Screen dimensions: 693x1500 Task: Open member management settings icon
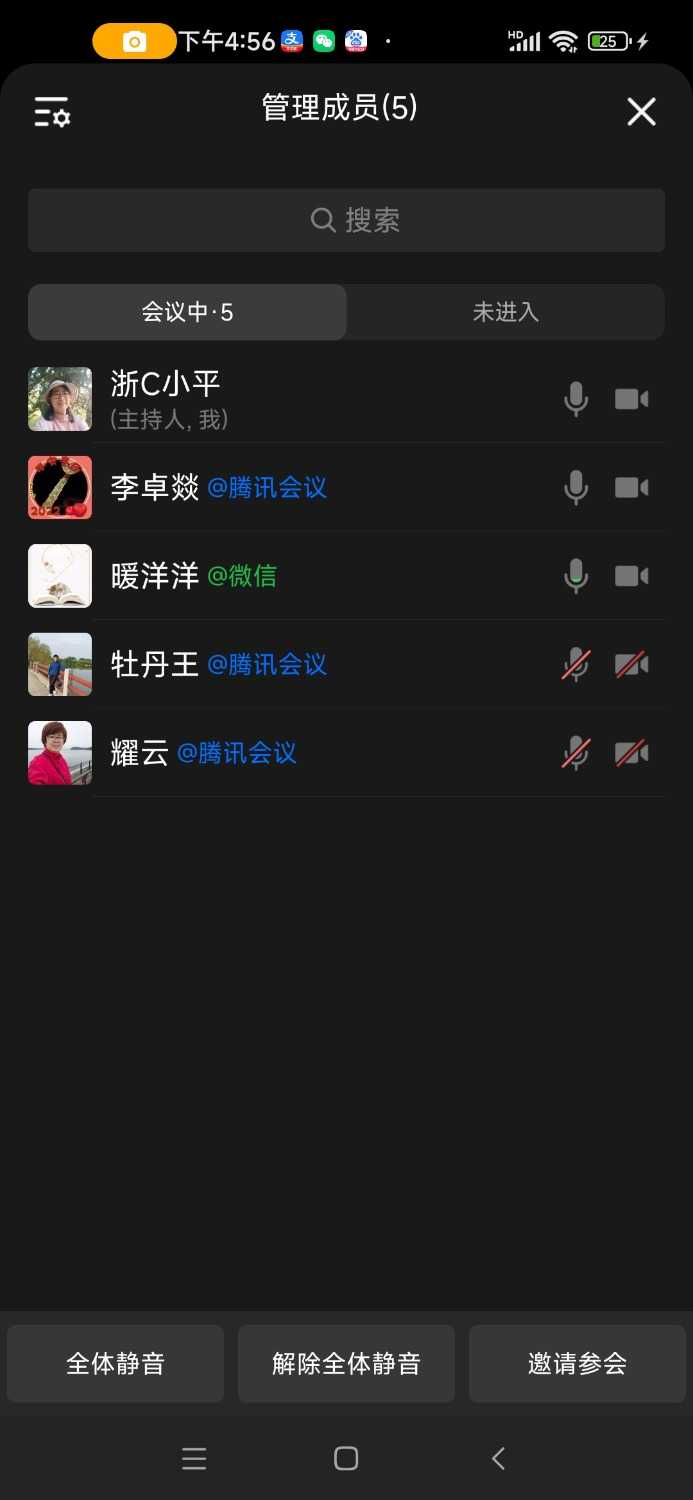(52, 112)
